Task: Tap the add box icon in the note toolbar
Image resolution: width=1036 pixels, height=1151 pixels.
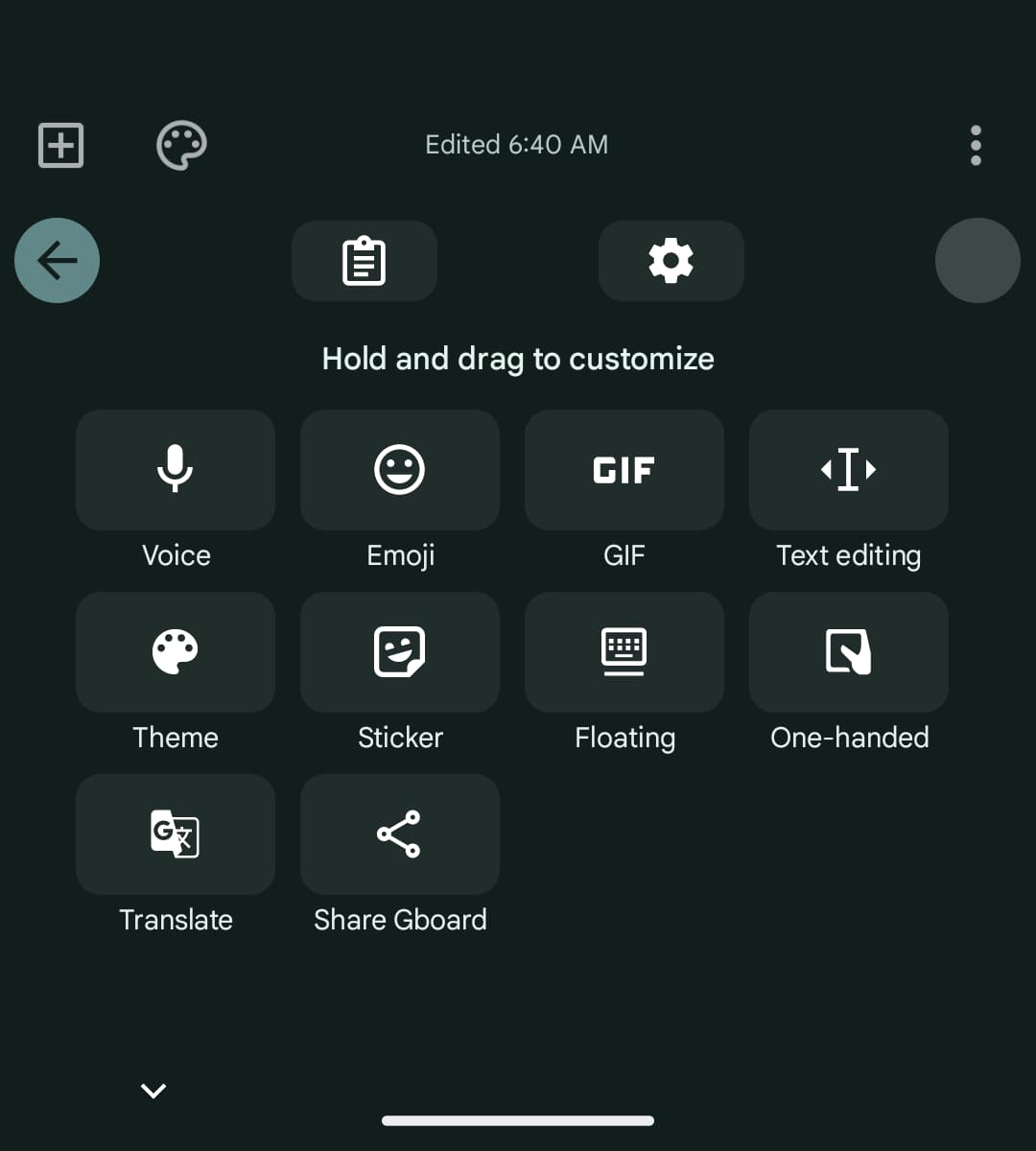Action: [60, 145]
